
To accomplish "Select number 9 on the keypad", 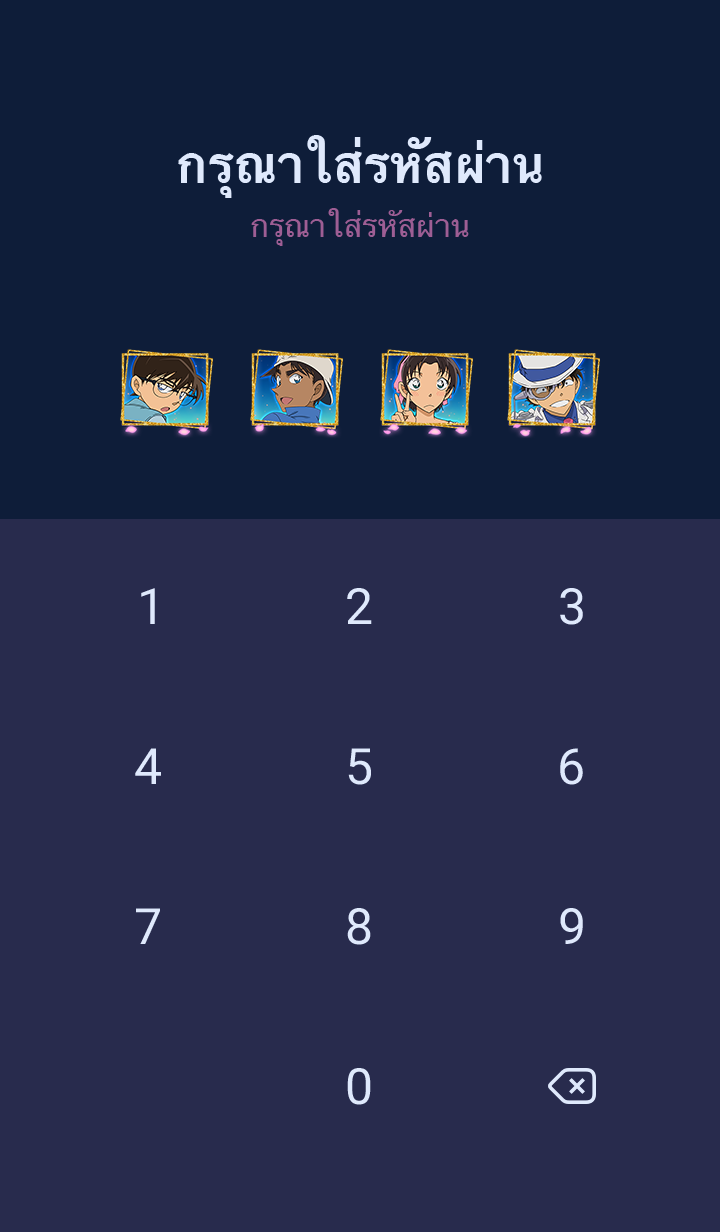I will point(571,927).
